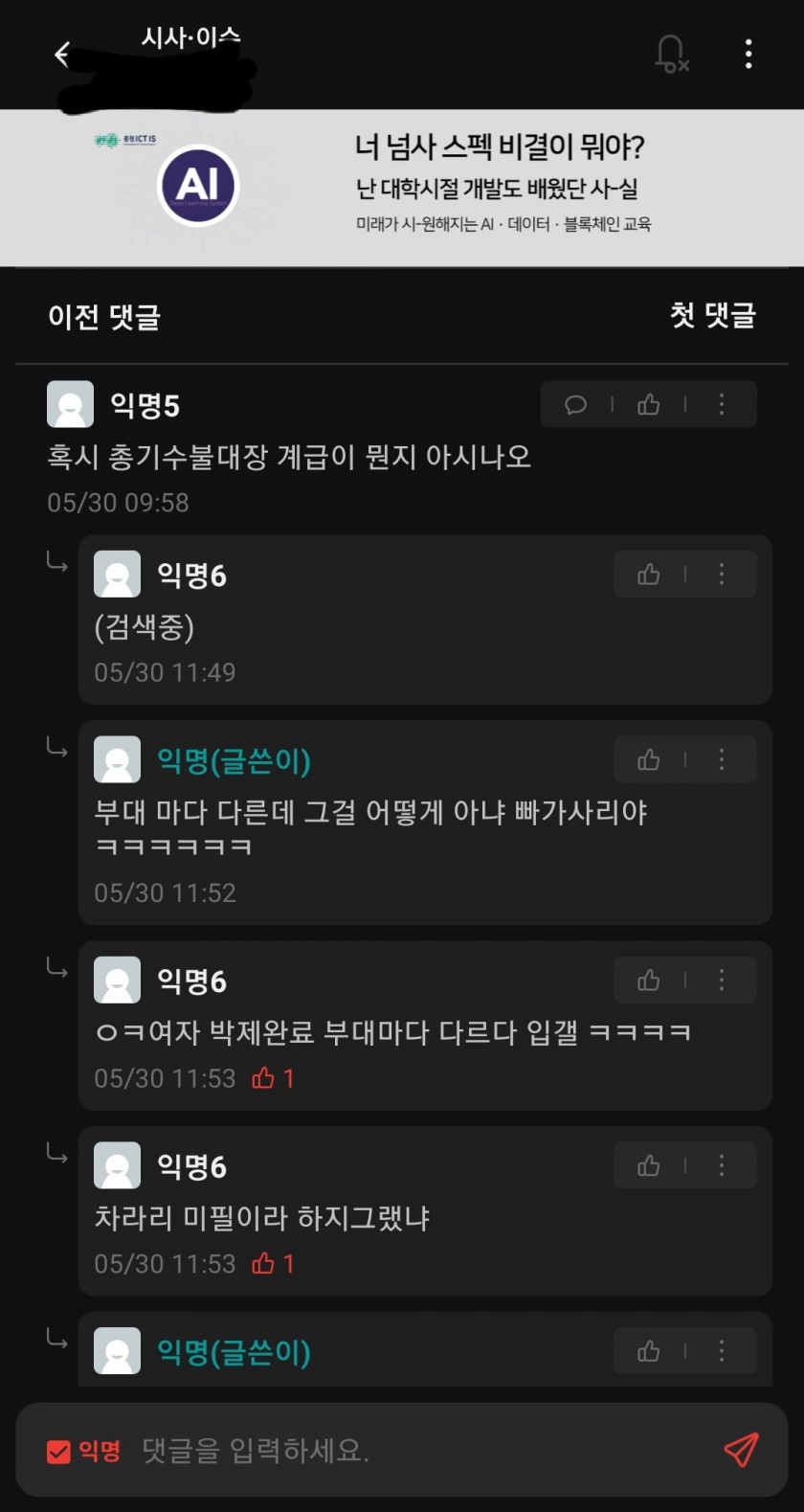The width and height of the screenshot is (804, 1512).
Task: Send the comment with paper plane icon
Action: [741, 1450]
